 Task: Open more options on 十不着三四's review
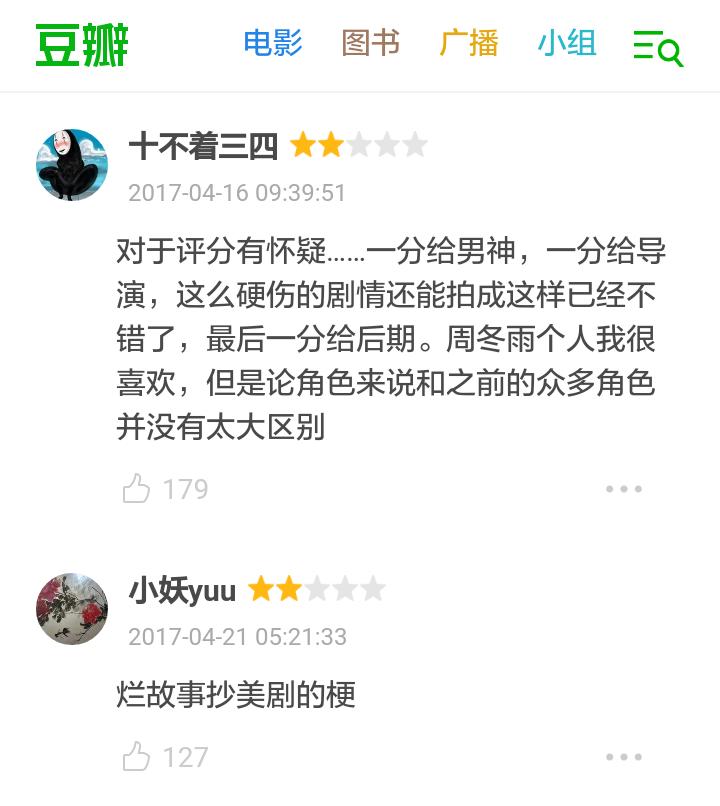pos(622,489)
